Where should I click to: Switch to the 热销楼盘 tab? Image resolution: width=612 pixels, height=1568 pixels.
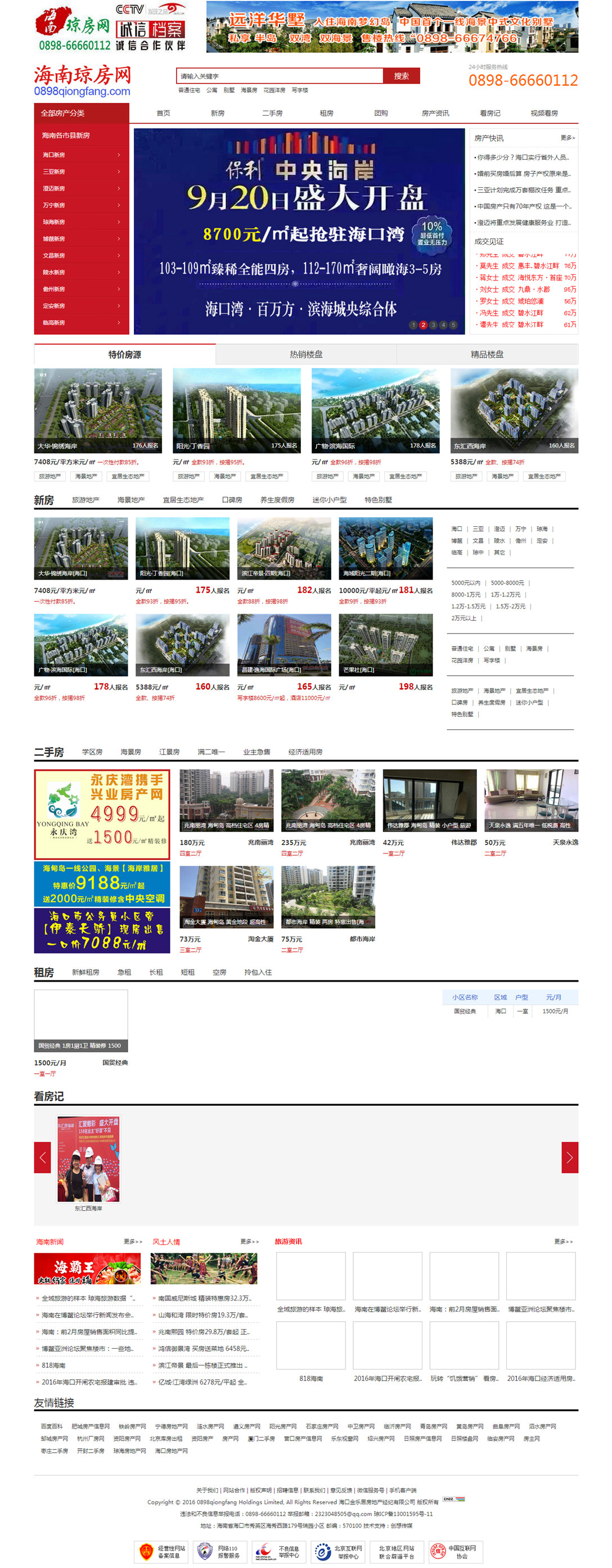coord(305,354)
